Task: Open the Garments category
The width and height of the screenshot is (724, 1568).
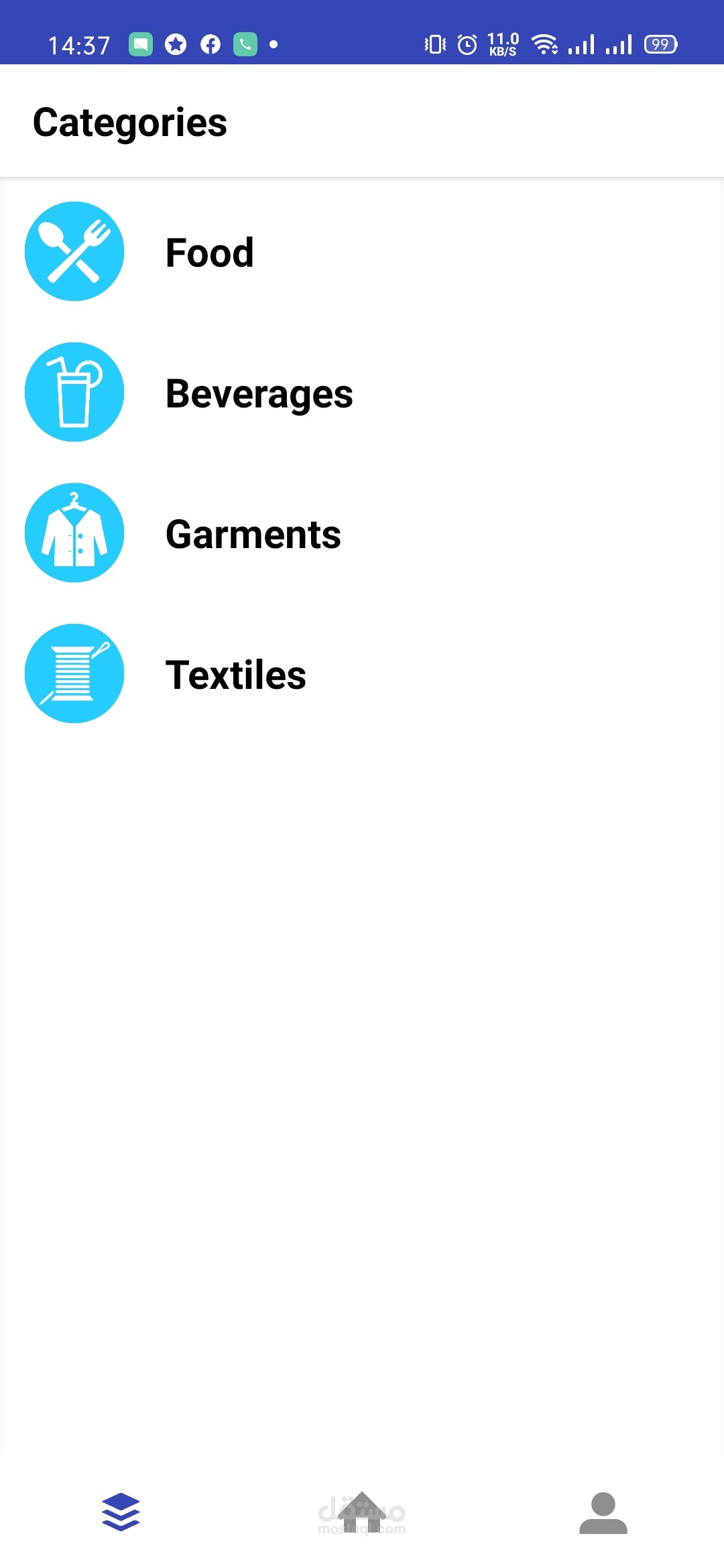Action: pyautogui.click(x=253, y=534)
